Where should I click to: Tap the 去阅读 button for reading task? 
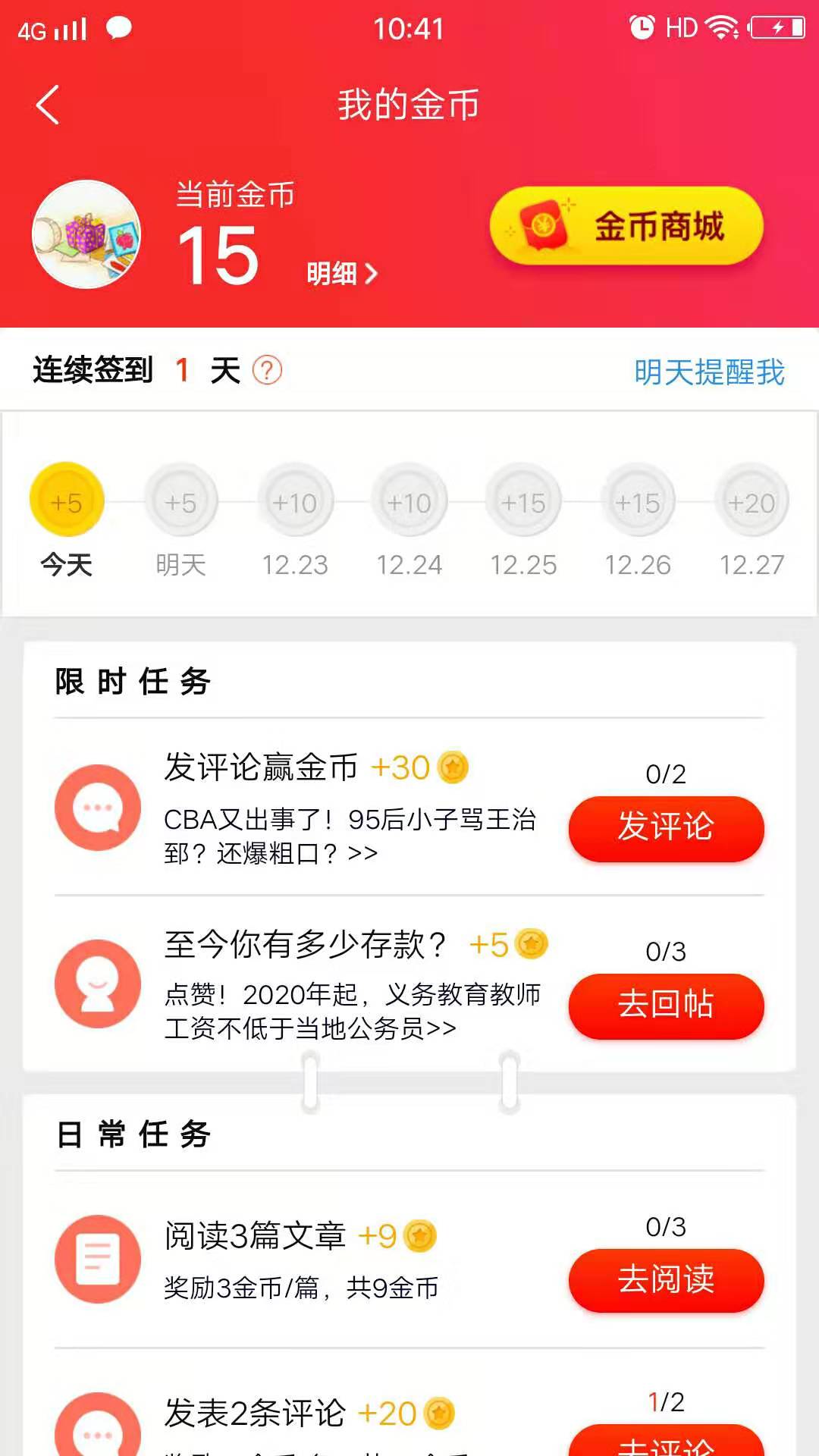point(664,1280)
